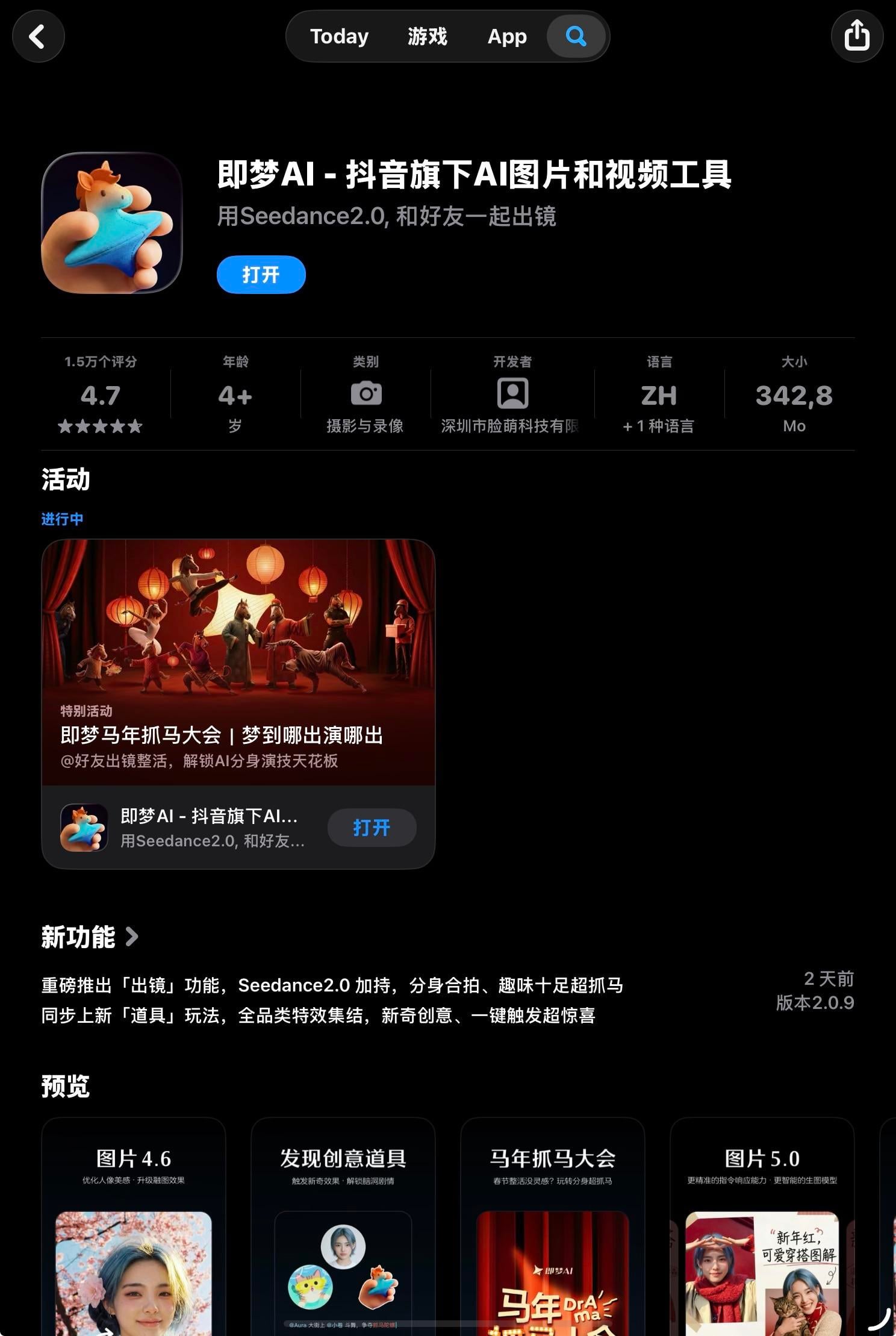Tap the search magnifier icon

coord(575,36)
